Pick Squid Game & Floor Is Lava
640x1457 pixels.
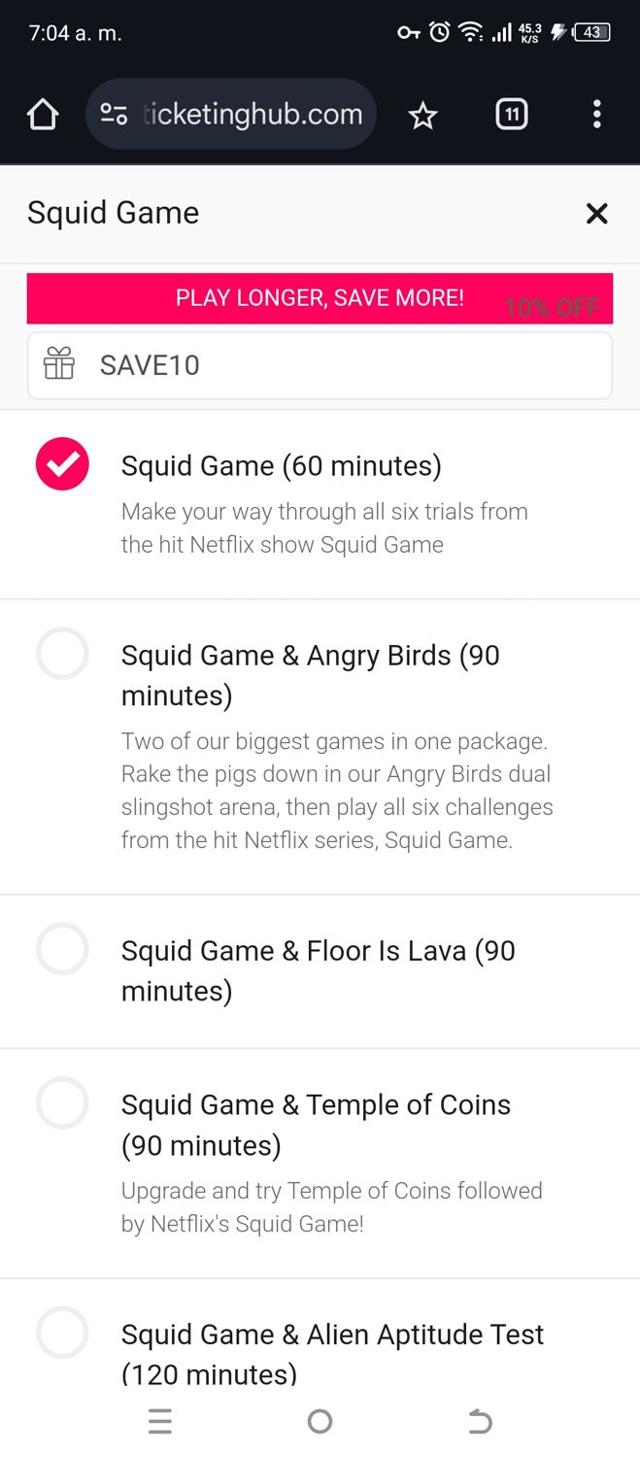[63, 949]
